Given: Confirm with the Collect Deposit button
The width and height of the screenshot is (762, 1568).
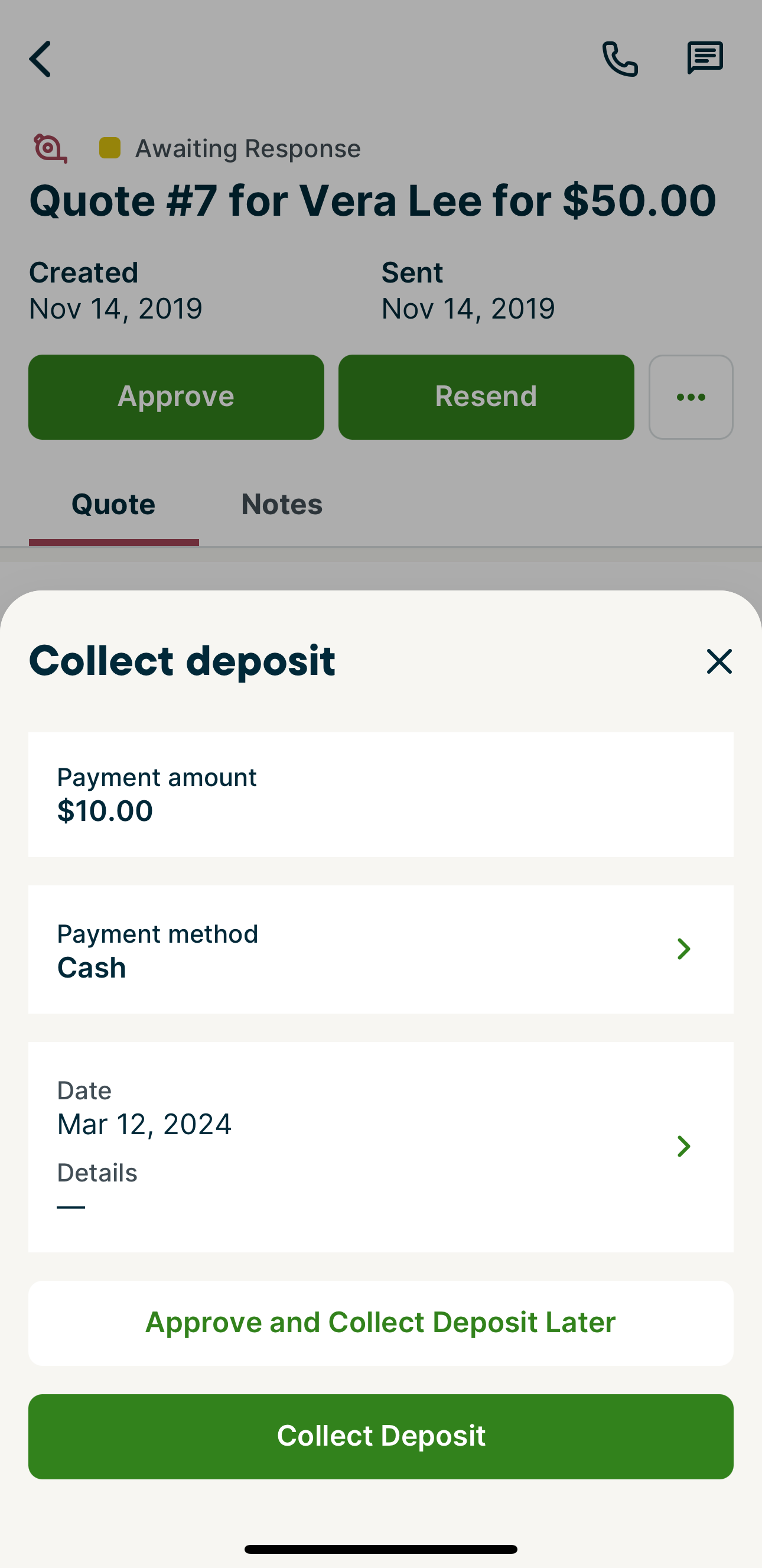Looking at the screenshot, I should pyautogui.click(x=380, y=1436).
